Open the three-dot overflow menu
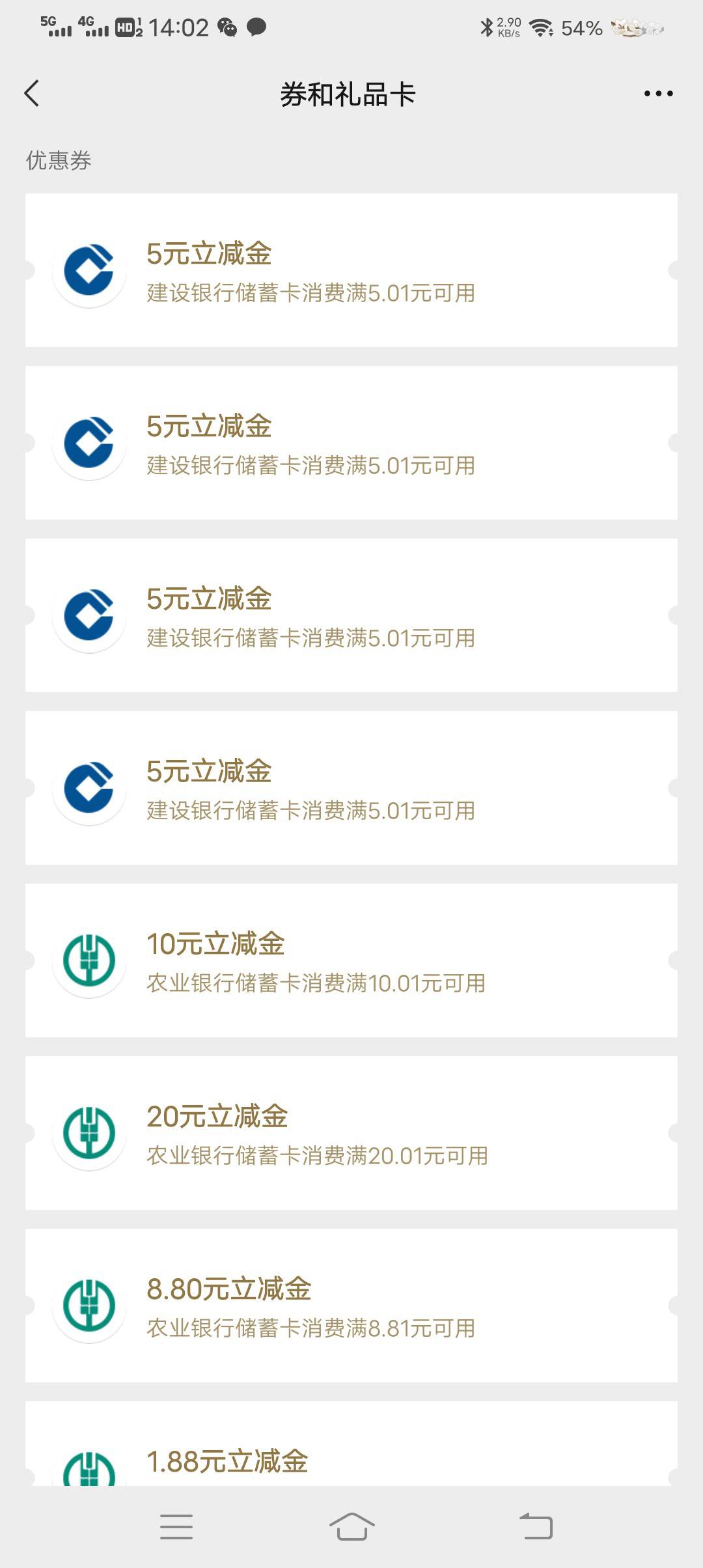703x1568 pixels. pos(658,94)
